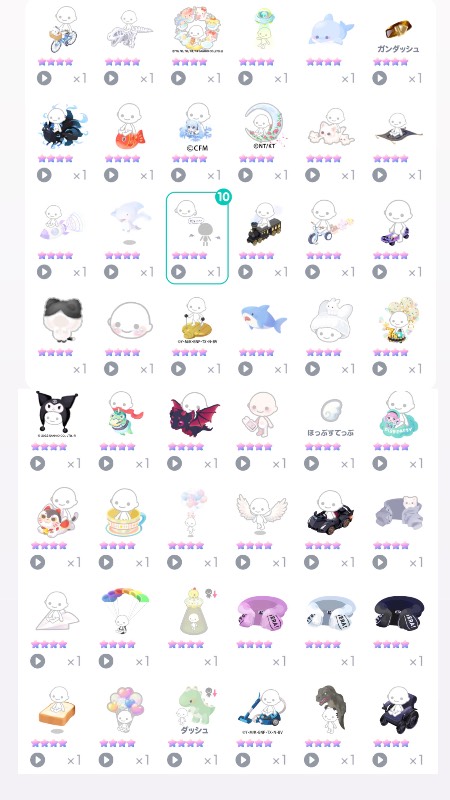Play the ガンダッシュ item preview
The image size is (450, 800).
click(x=379, y=78)
